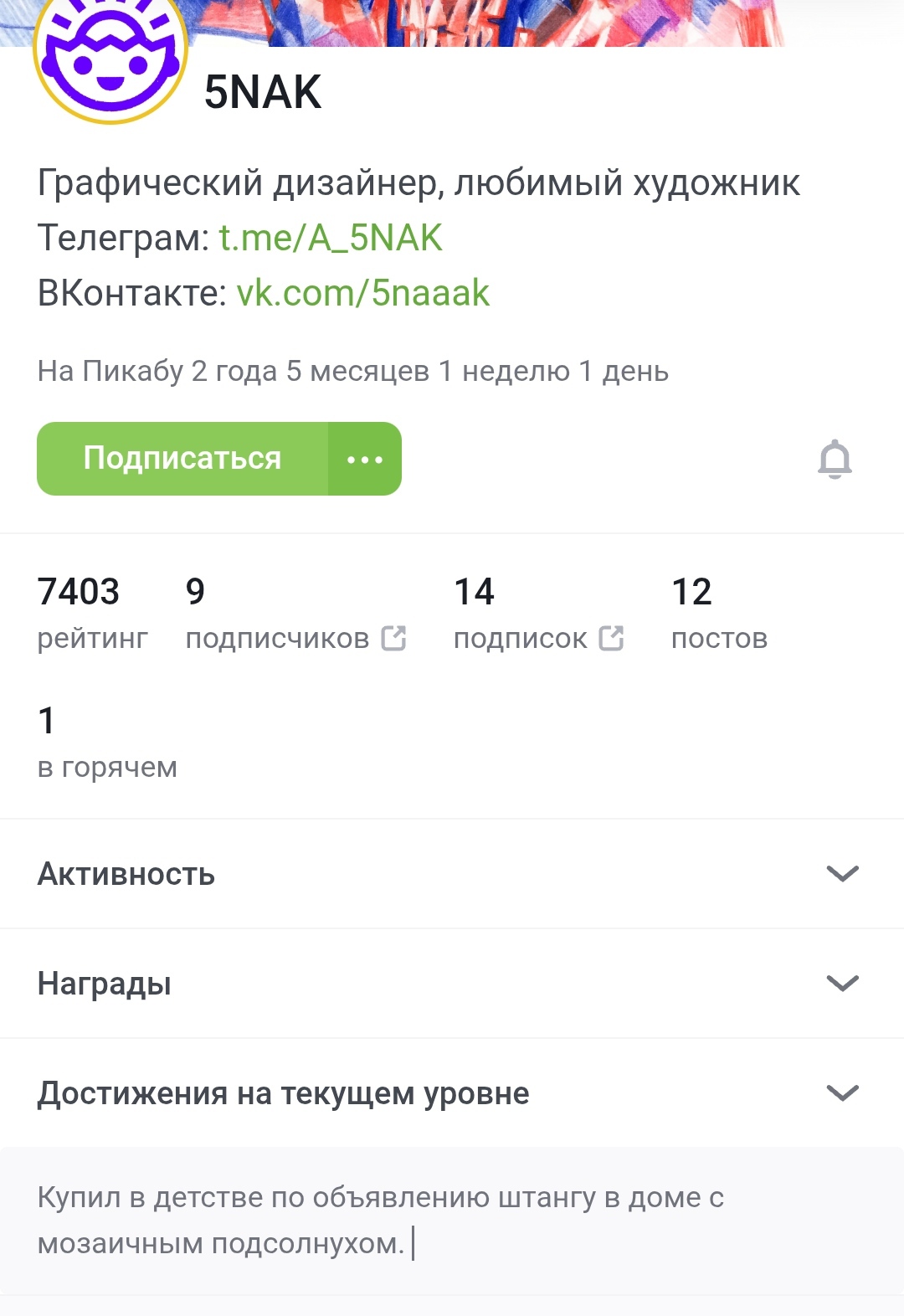Open the Telegram link t.me/A_5NAK
The height and width of the screenshot is (1316, 904).
(x=331, y=238)
